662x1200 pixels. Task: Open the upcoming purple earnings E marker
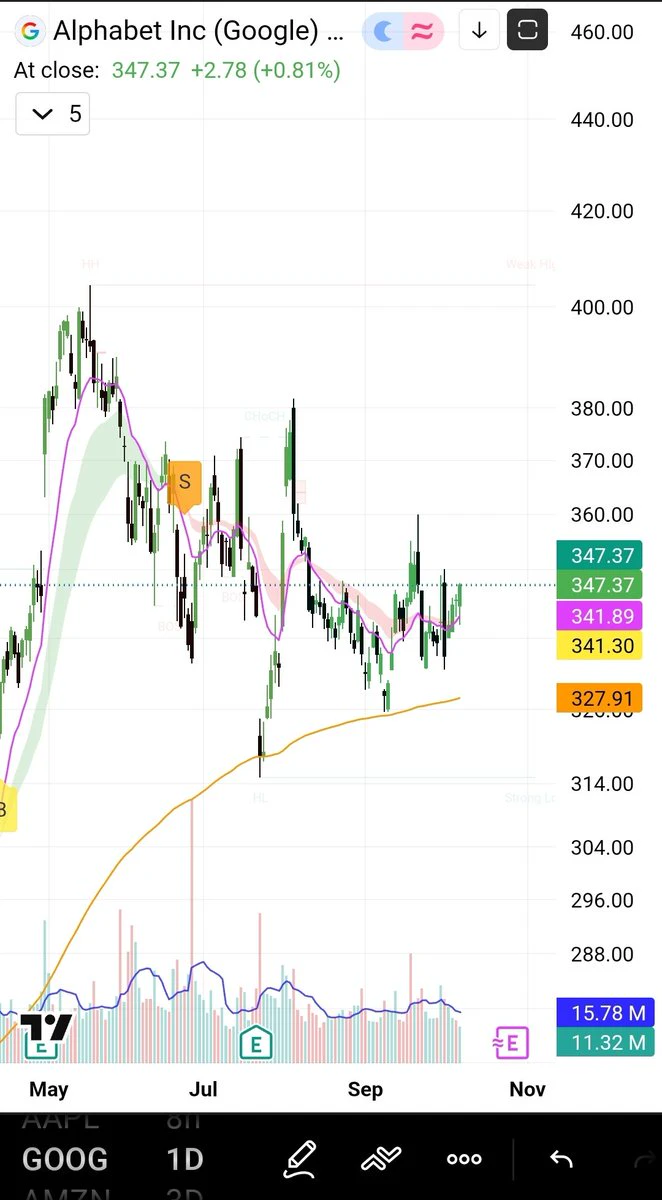tap(511, 1043)
